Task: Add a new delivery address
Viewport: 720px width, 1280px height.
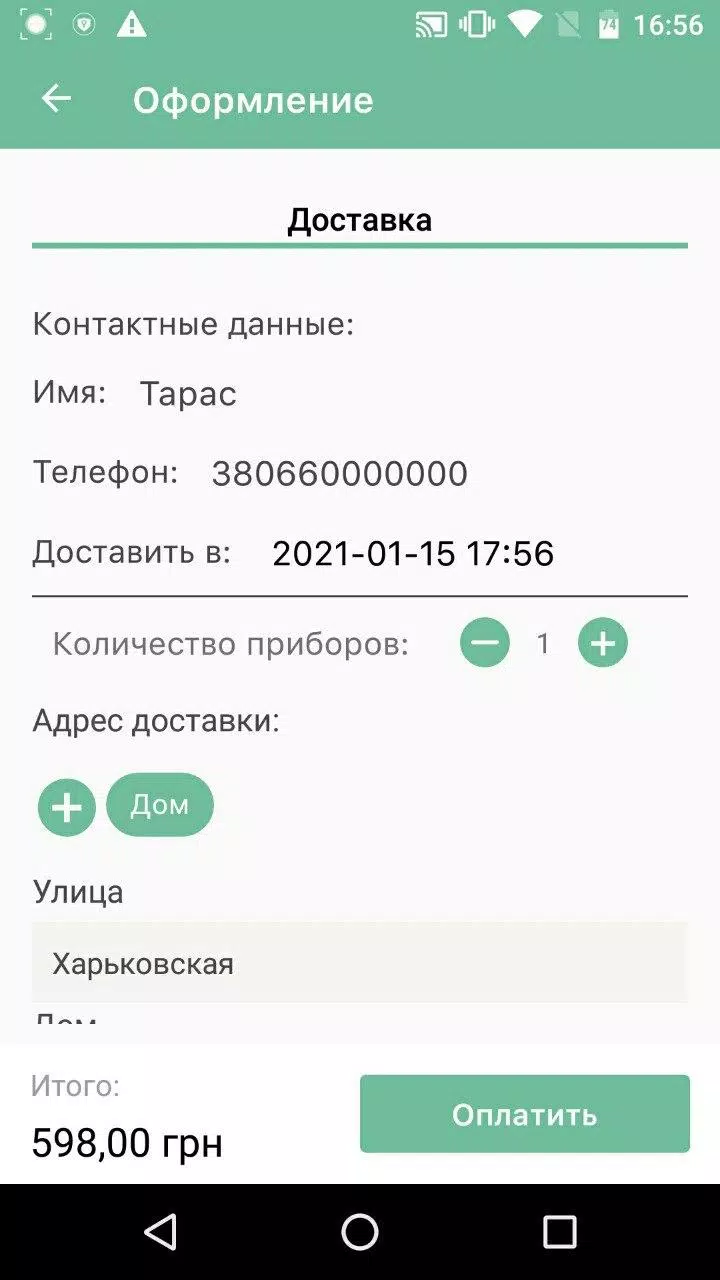Action: click(x=67, y=807)
